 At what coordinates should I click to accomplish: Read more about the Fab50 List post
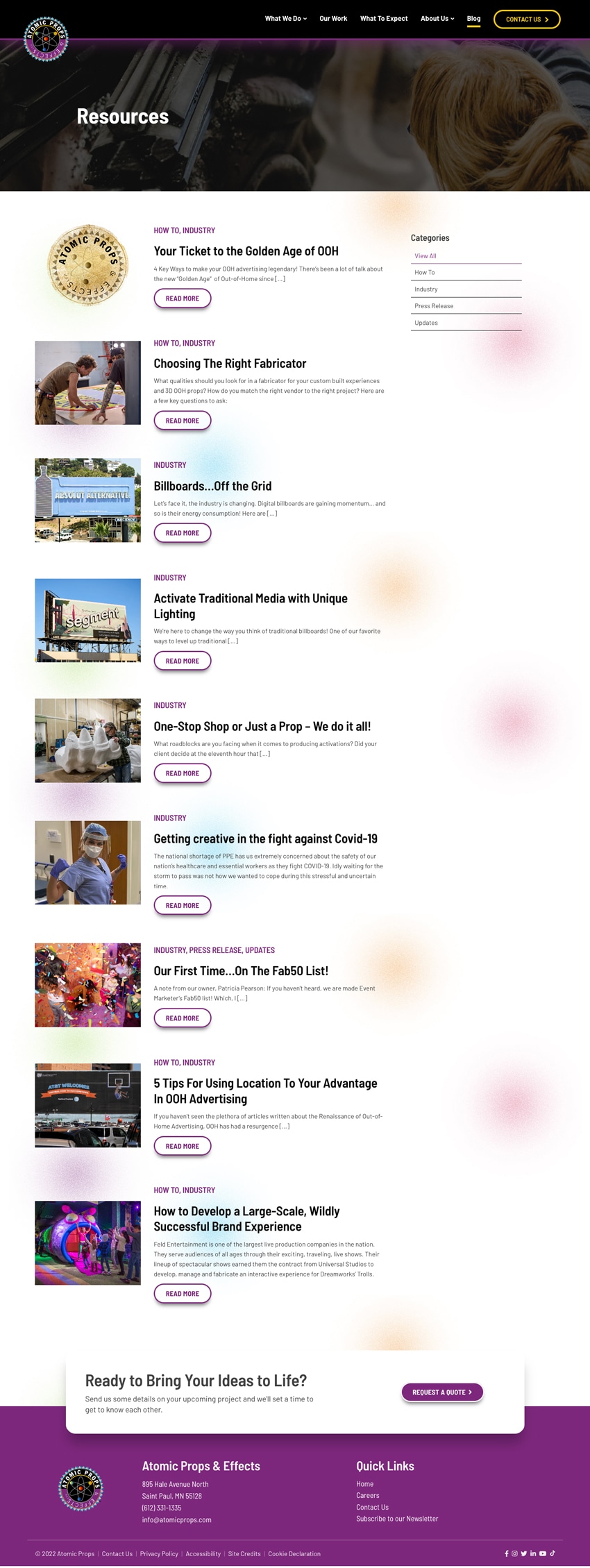pyautogui.click(x=182, y=1018)
